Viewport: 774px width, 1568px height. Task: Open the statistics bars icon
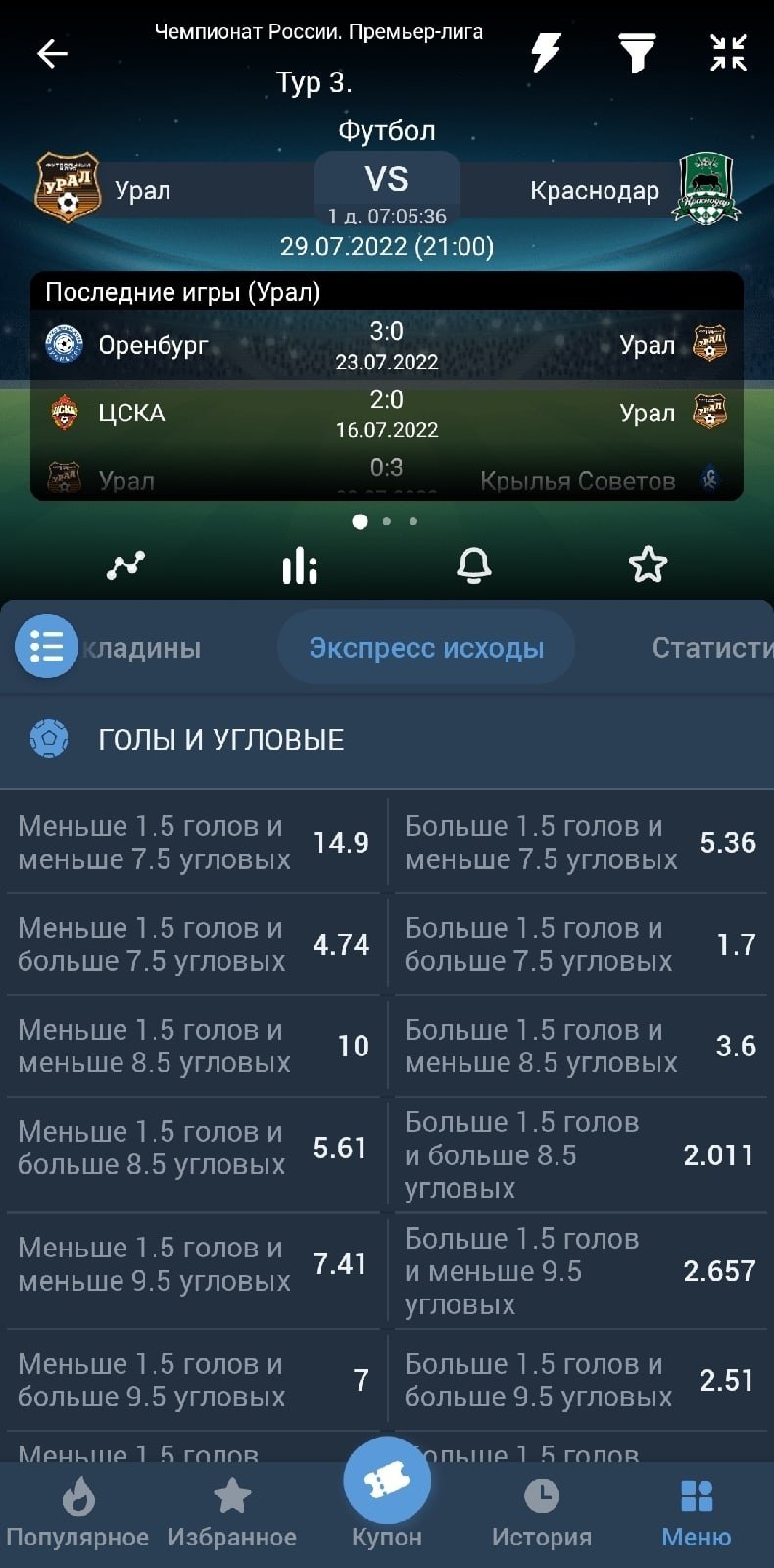tap(299, 565)
